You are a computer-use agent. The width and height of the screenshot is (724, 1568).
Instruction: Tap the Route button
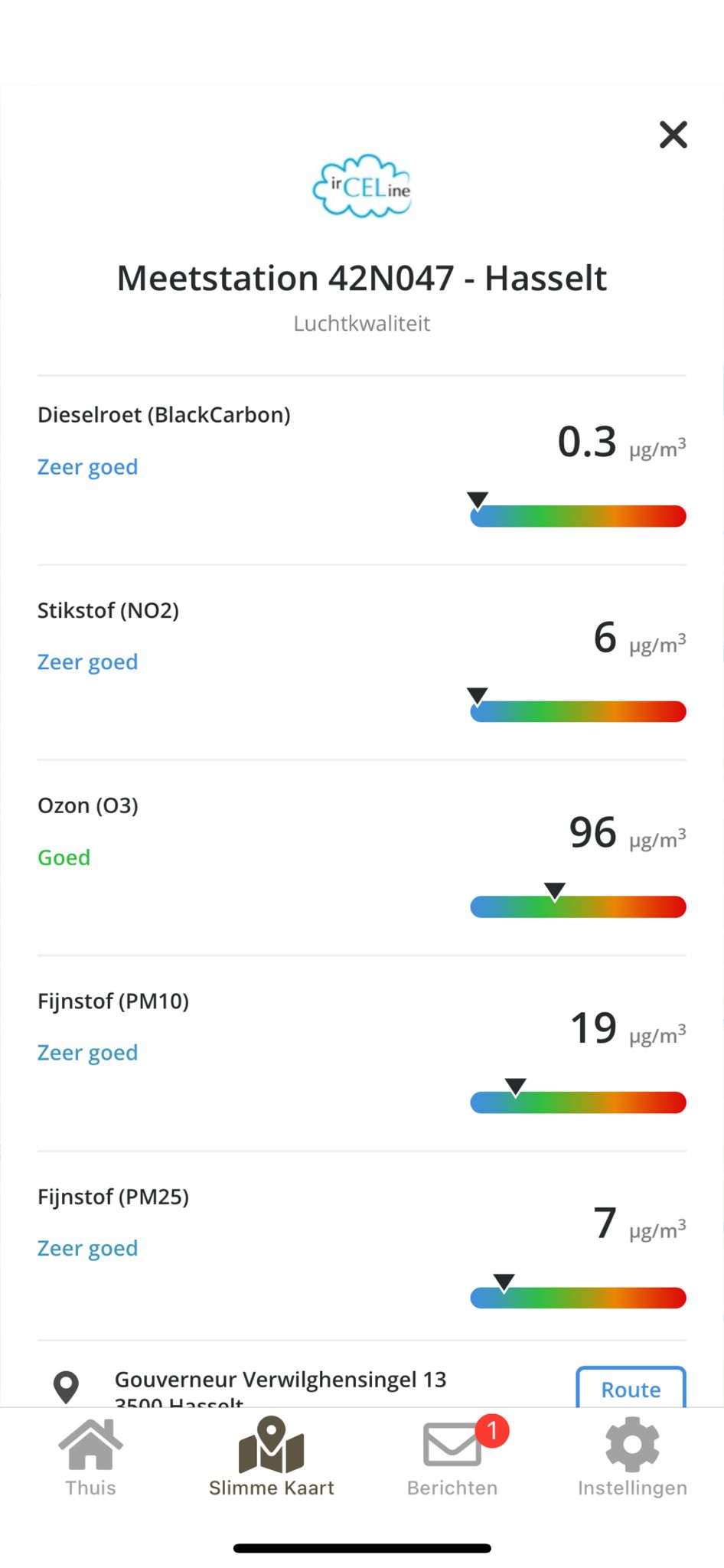(631, 1389)
